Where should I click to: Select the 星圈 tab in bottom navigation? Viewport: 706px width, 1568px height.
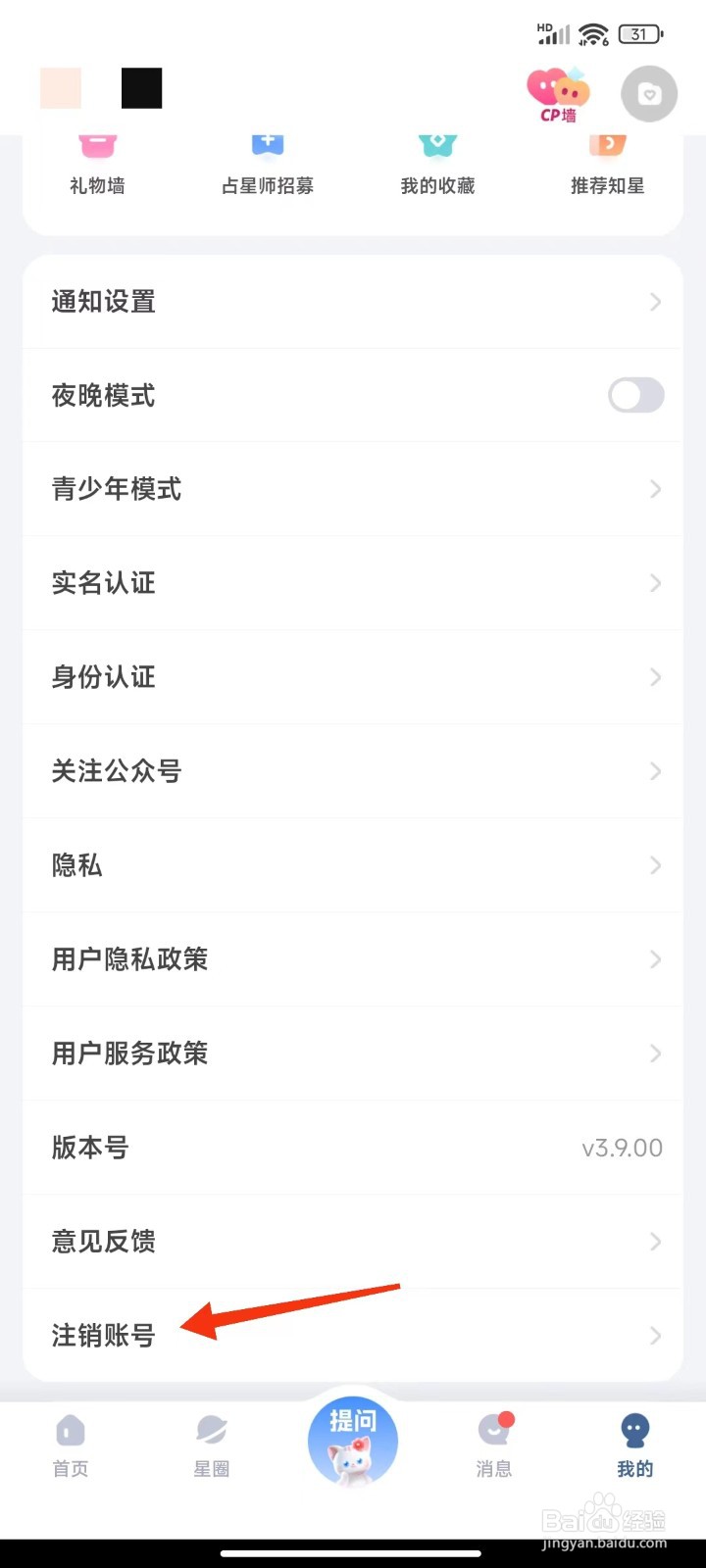click(212, 1441)
